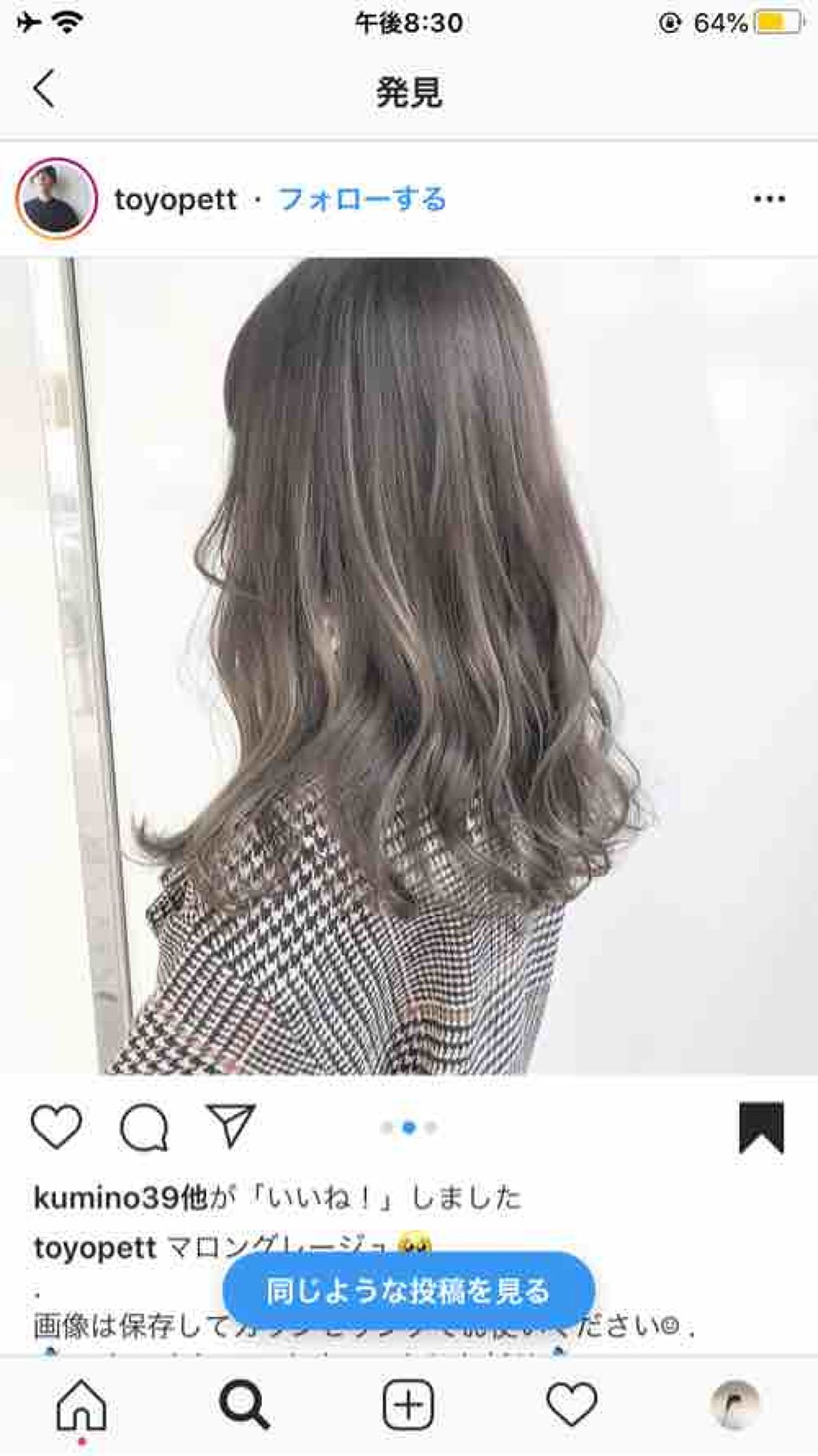Open the post's three-dot overflow menu
The image size is (818, 1456).
[768, 199]
